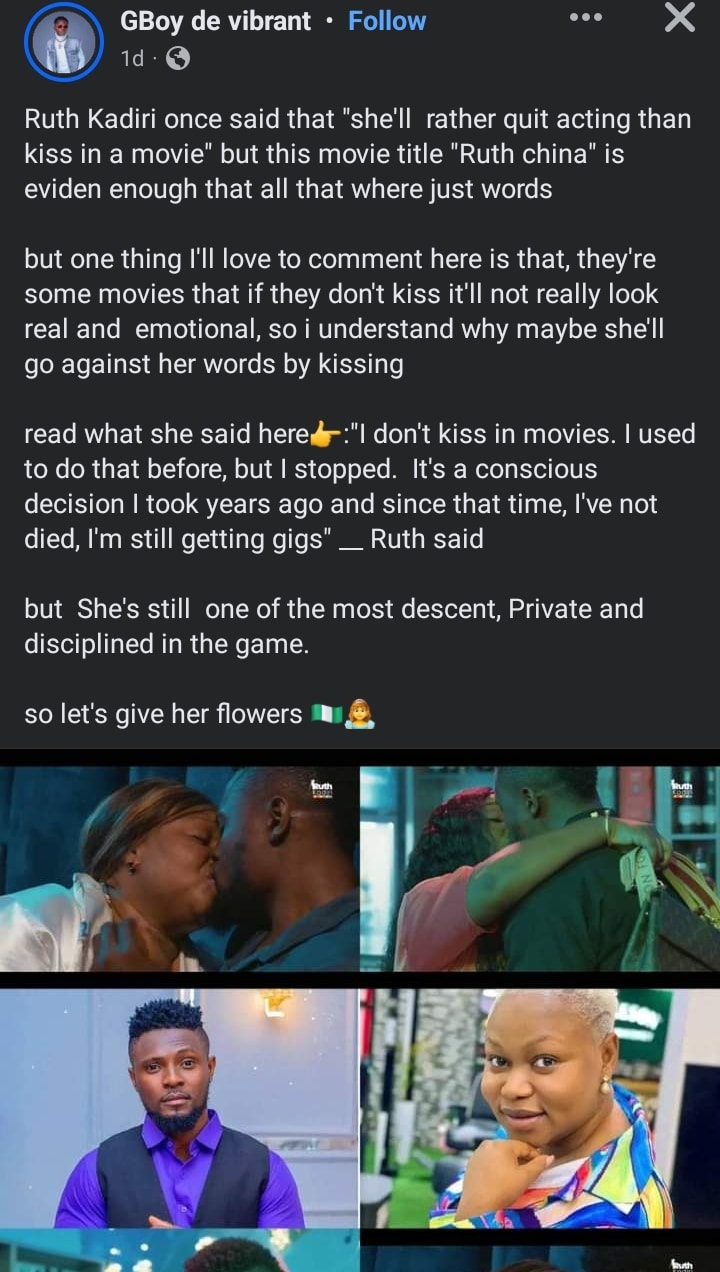View the photo of man in purple shirt
The width and height of the screenshot is (720, 1272).
click(x=178, y=1107)
